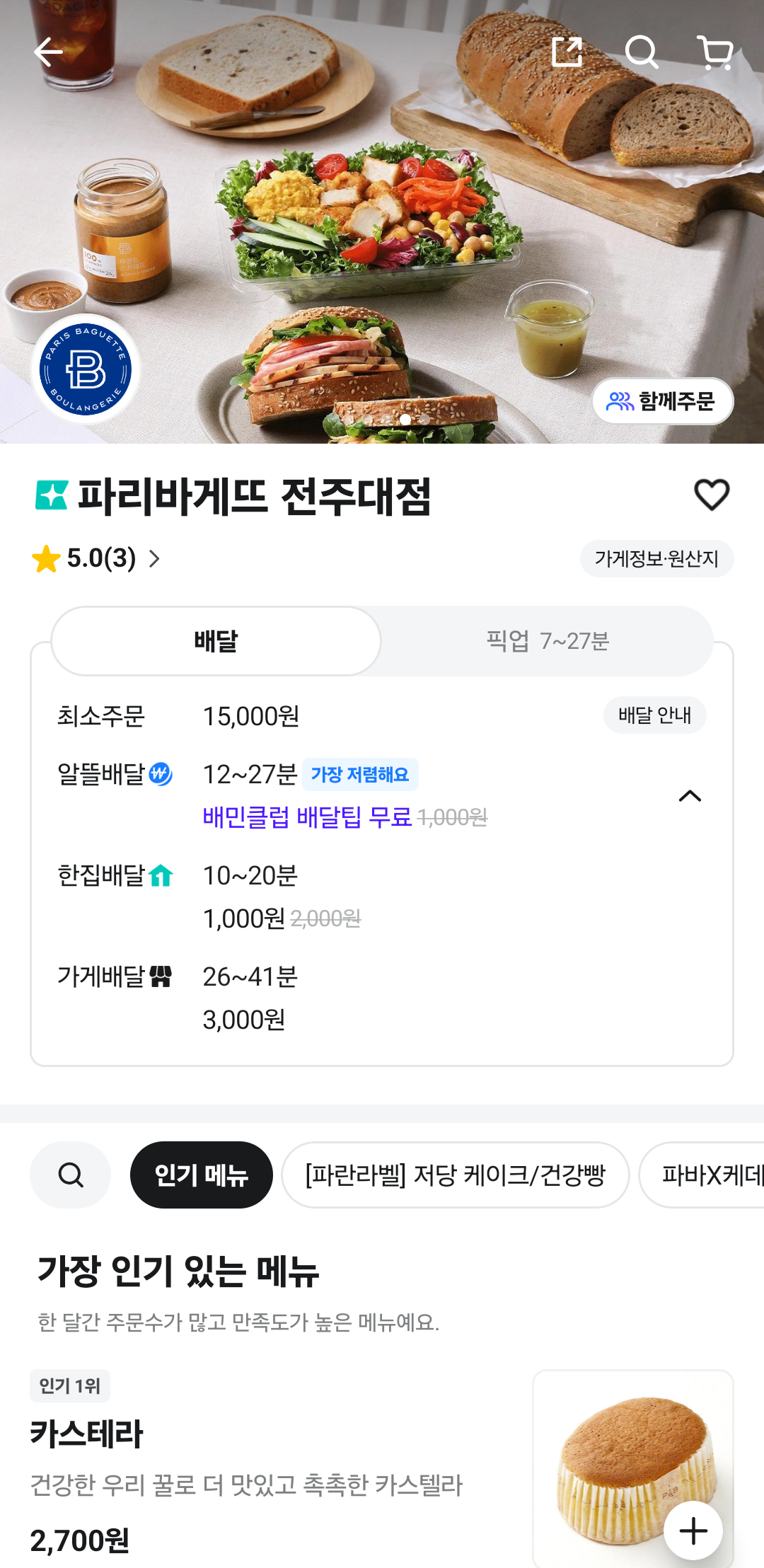Open the 배달 안내 info
Viewport: 764px width, 1568px height.
tap(654, 715)
